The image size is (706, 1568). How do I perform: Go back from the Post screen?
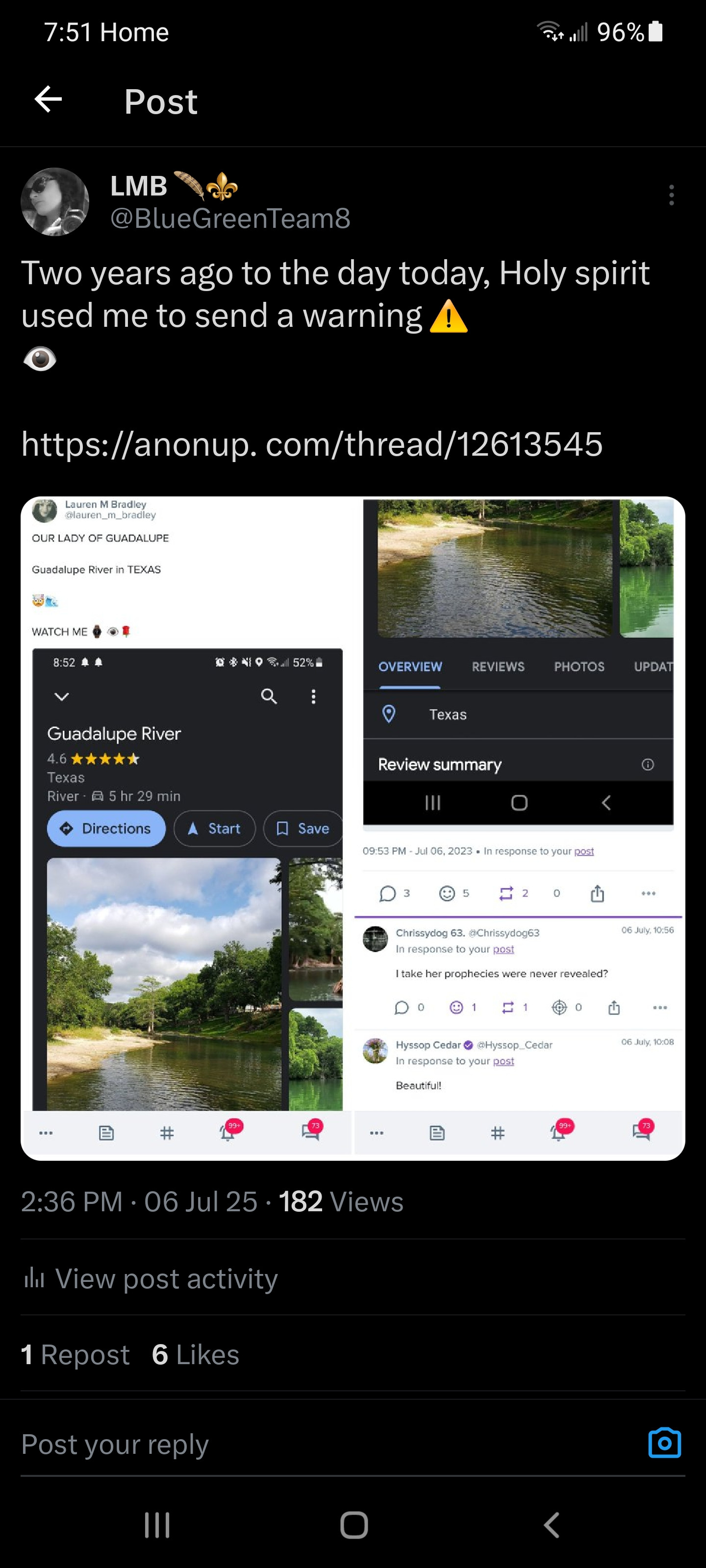pyautogui.click(x=48, y=99)
